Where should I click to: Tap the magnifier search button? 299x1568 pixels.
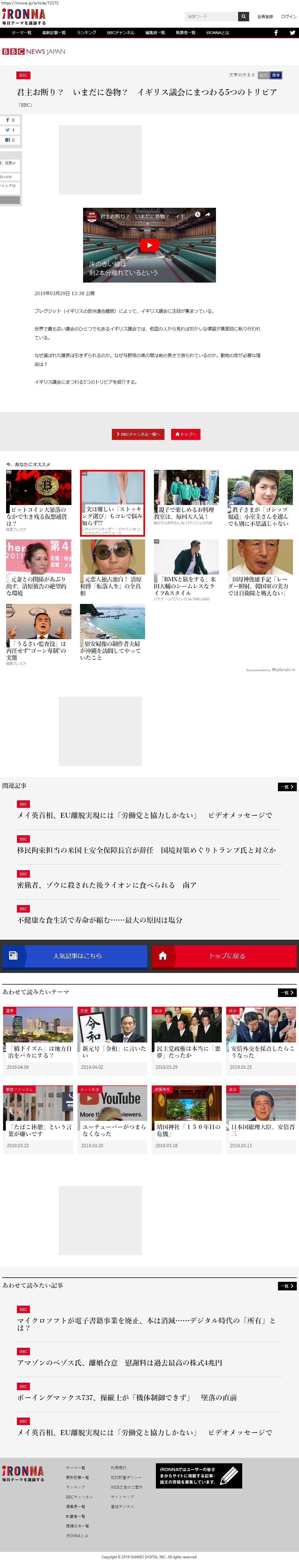243,16
